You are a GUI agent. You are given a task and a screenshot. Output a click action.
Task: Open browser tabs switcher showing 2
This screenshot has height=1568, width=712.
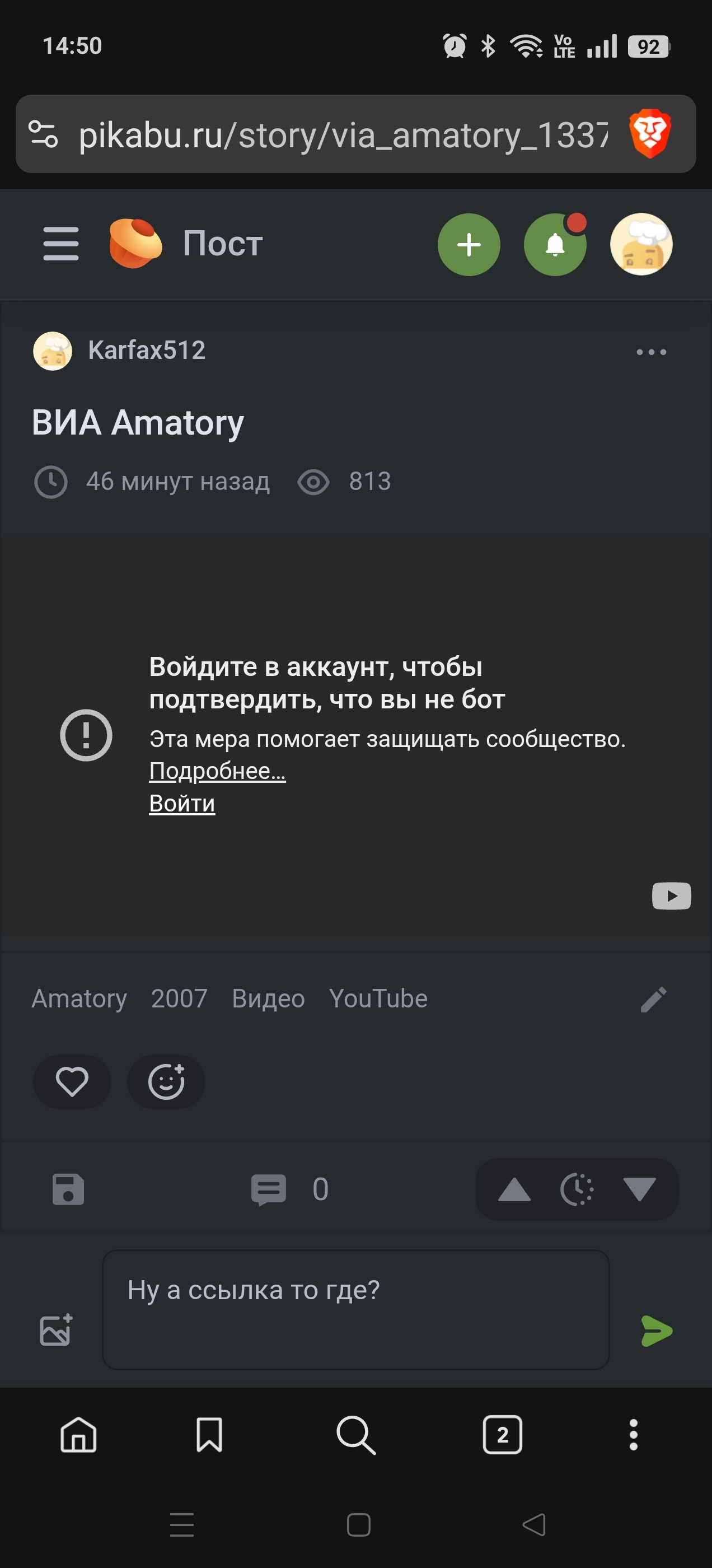(x=502, y=1435)
